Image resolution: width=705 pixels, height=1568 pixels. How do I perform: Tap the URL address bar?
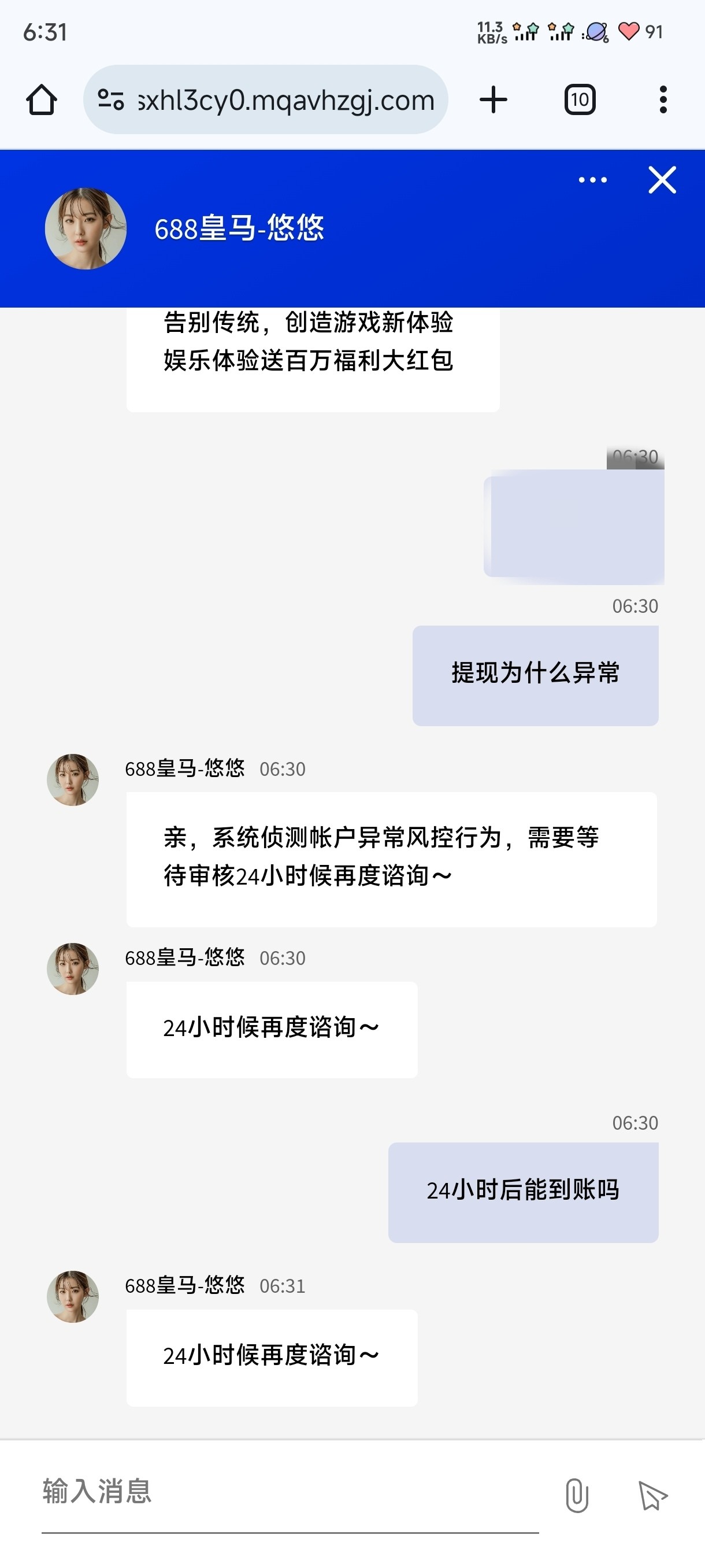(x=286, y=100)
